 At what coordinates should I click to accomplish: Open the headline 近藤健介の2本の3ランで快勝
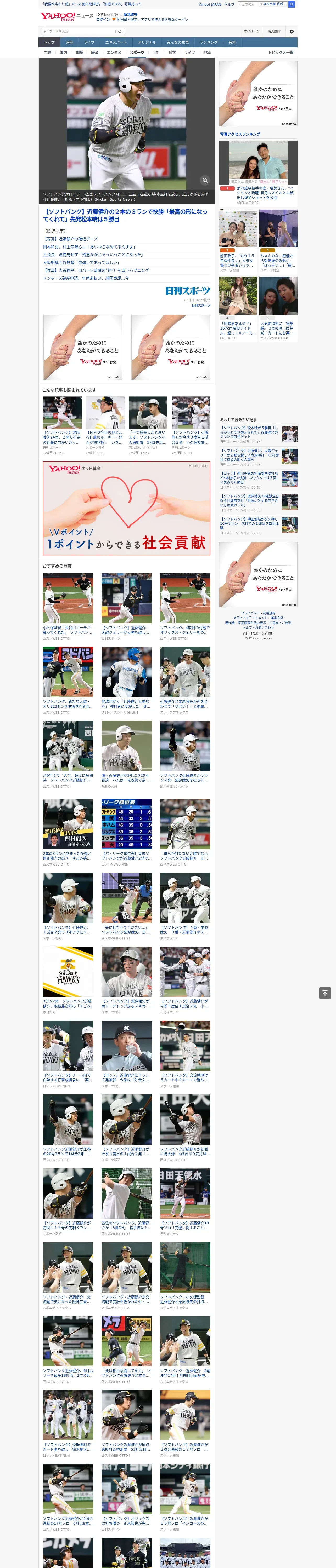point(126,216)
